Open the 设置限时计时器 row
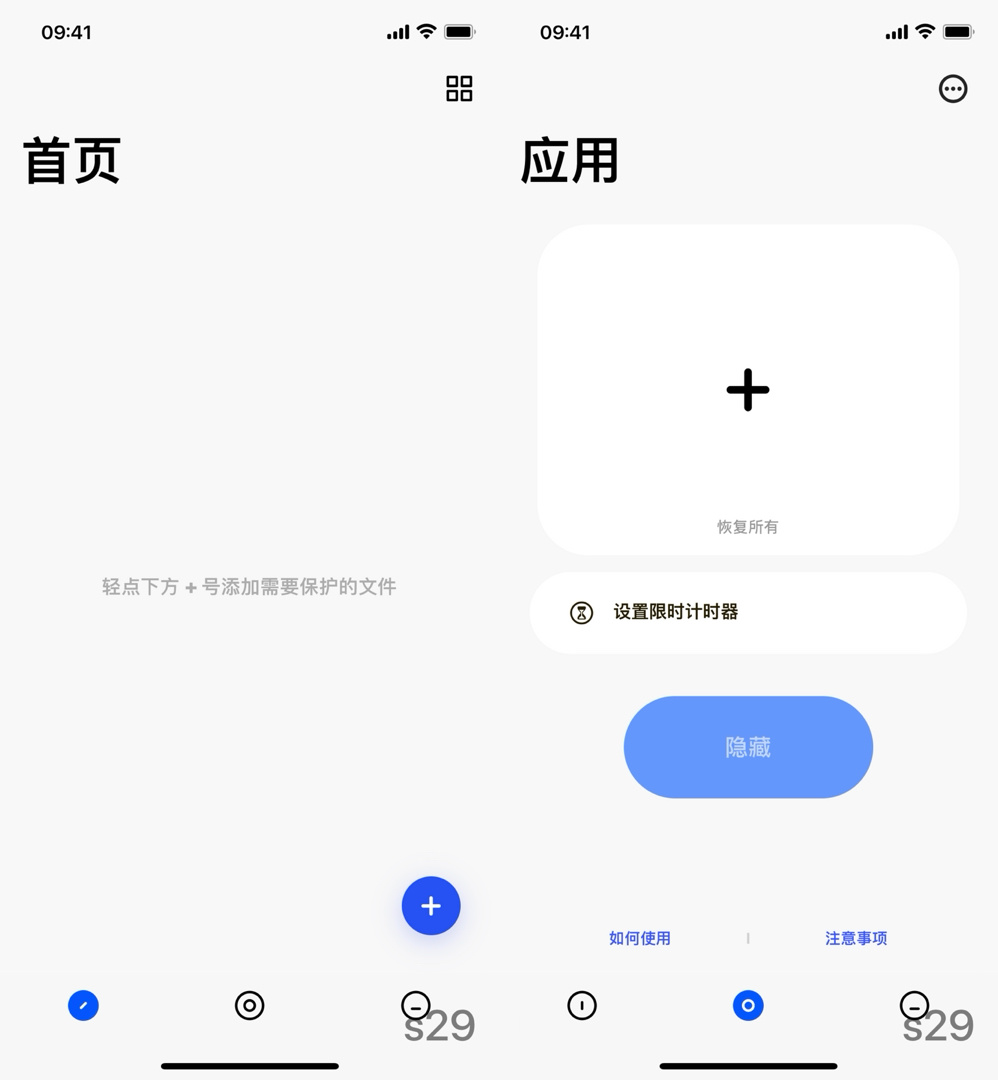Viewport: 998px width, 1080px height. (x=748, y=613)
